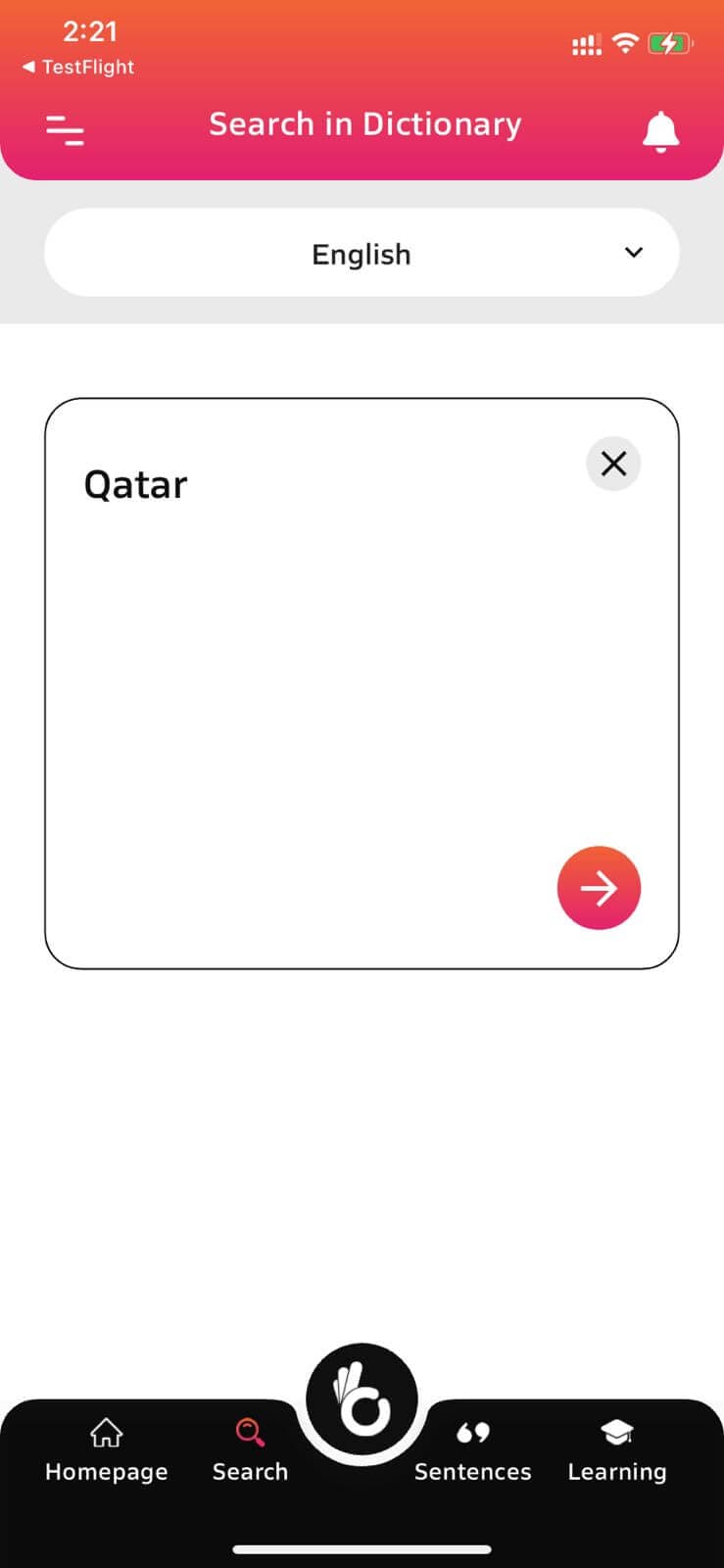Return to TestFlight via back link
Image resolution: width=724 pixels, height=1568 pixels.
click(x=78, y=68)
